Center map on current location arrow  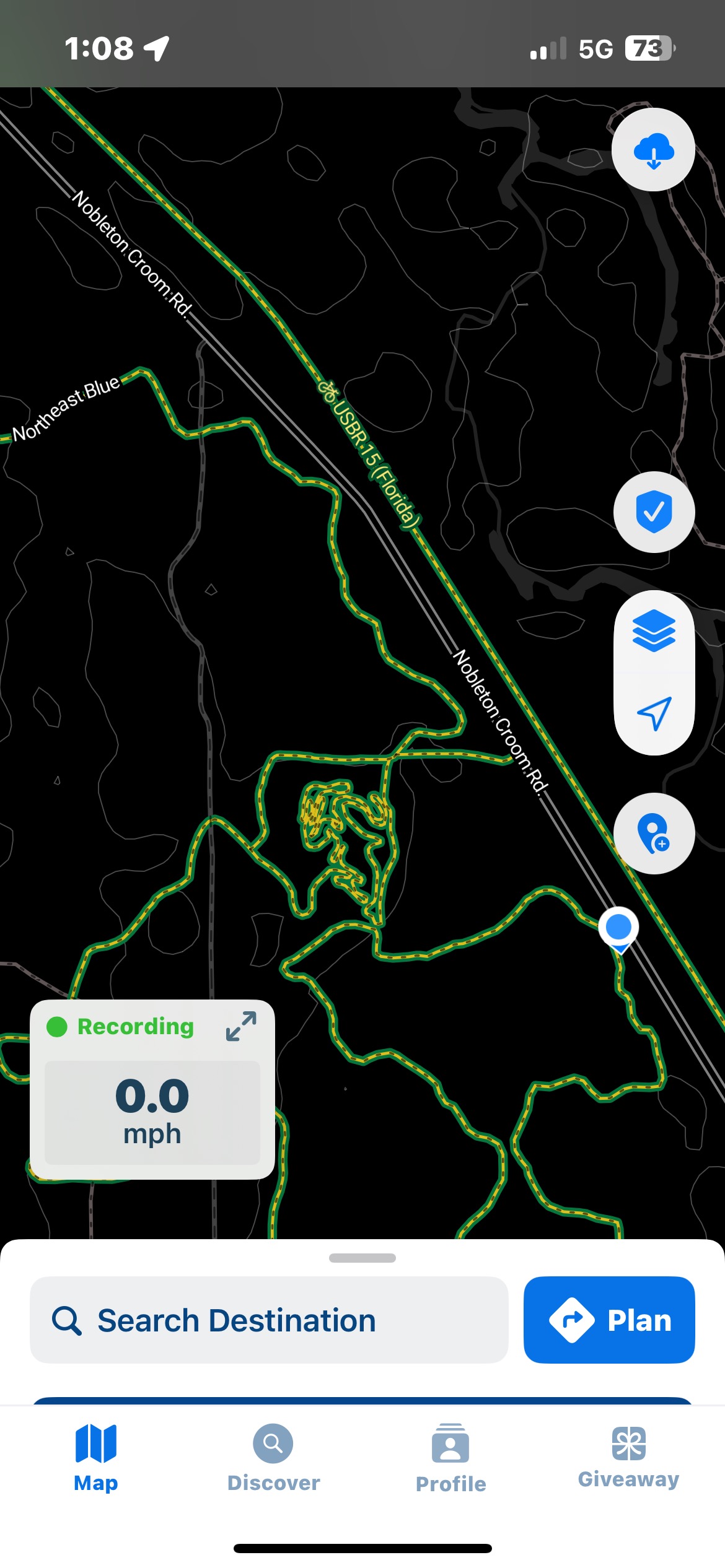pyautogui.click(x=654, y=713)
